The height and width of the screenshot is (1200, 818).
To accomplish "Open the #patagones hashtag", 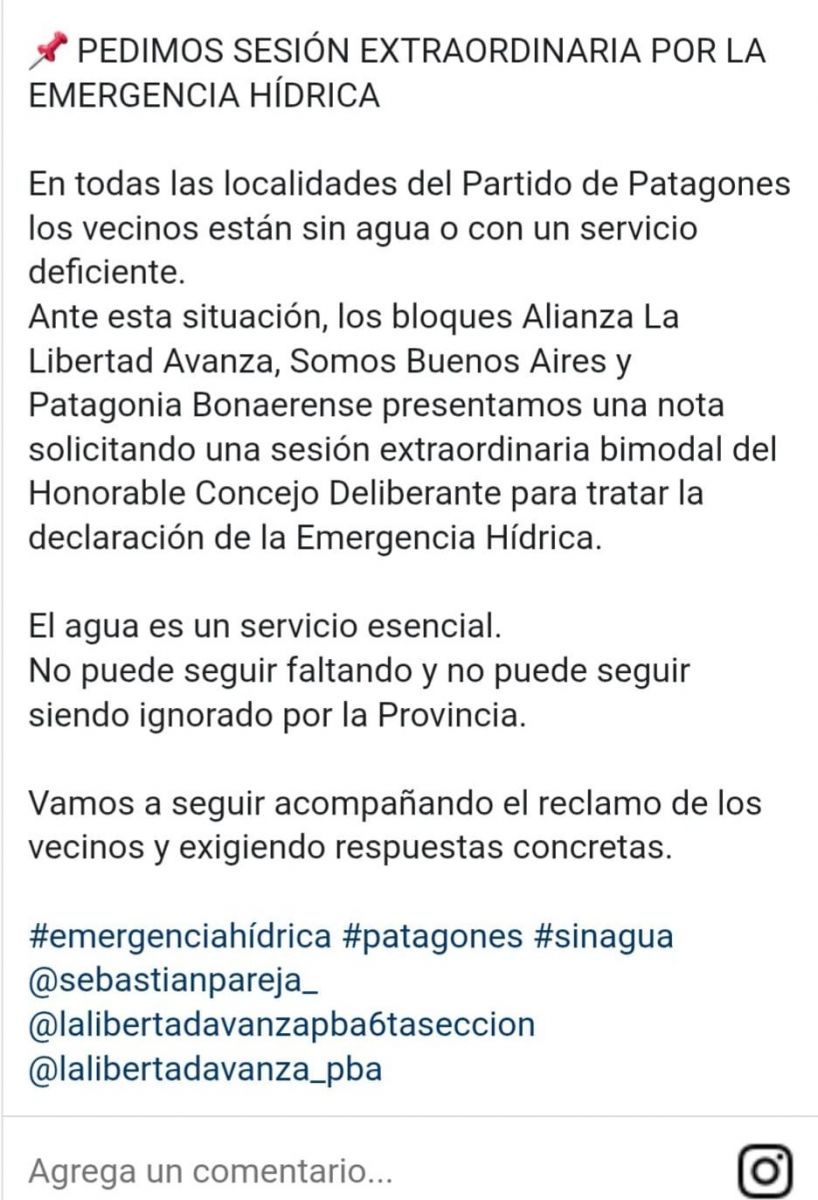I will [432, 938].
